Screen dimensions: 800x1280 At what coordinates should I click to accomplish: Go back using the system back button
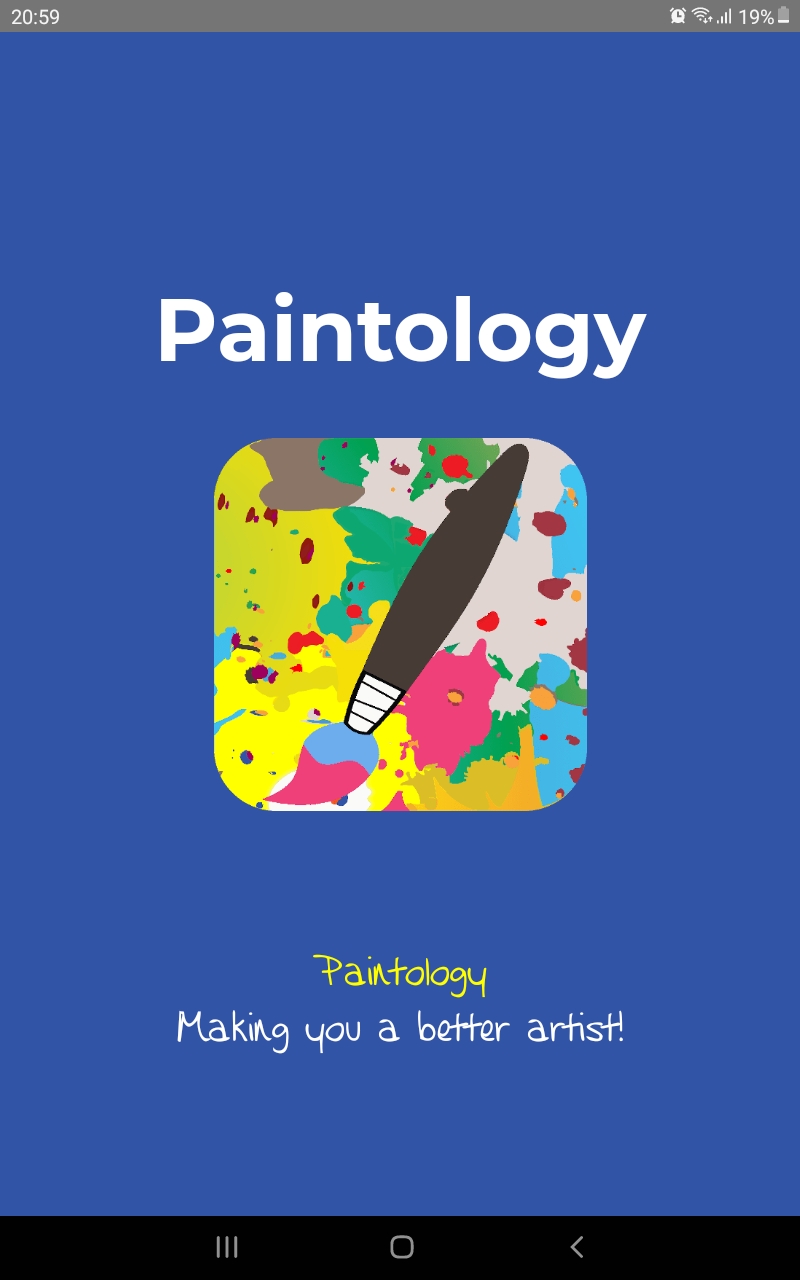pyautogui.click(x=576, y=1246)
